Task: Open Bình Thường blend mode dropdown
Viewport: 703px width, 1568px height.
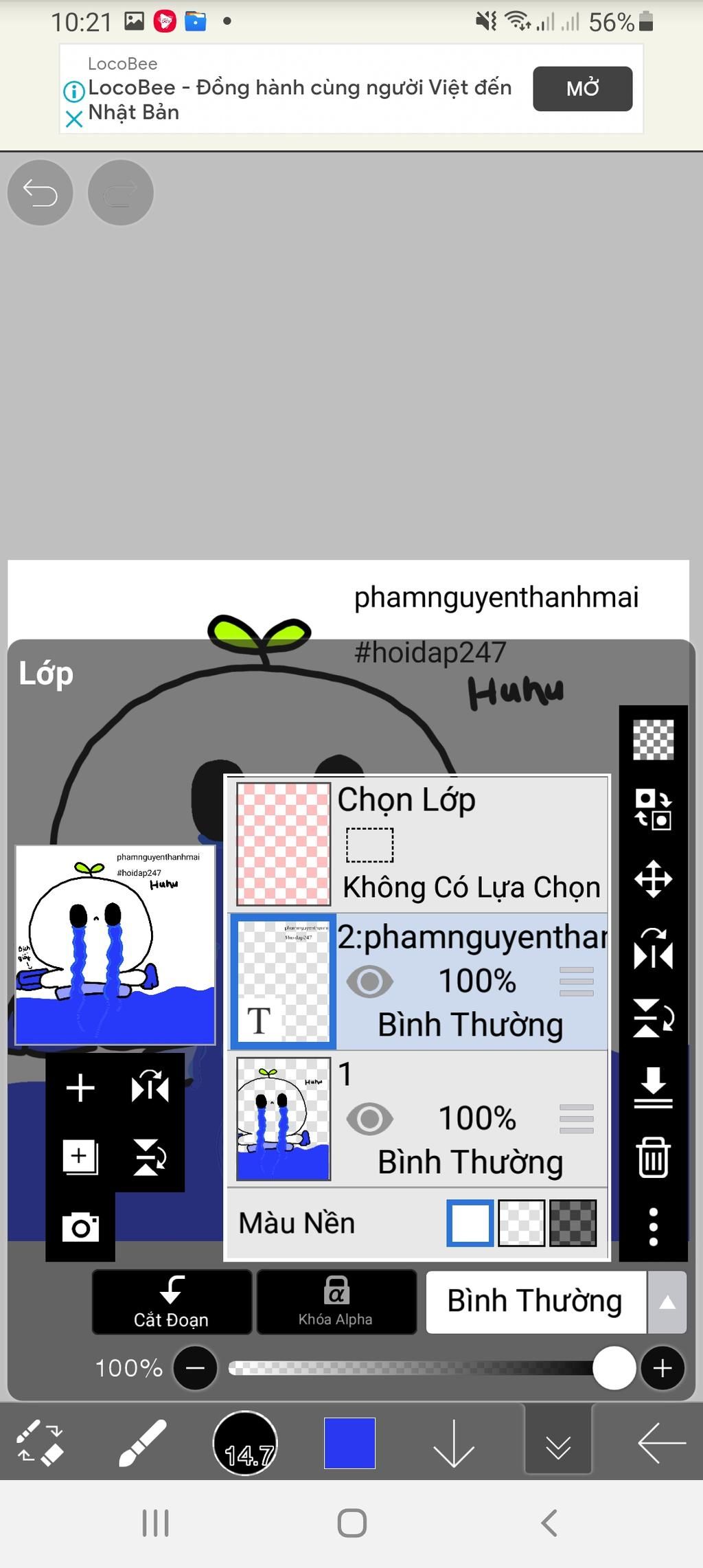Action: click(x=556, y=1302)
